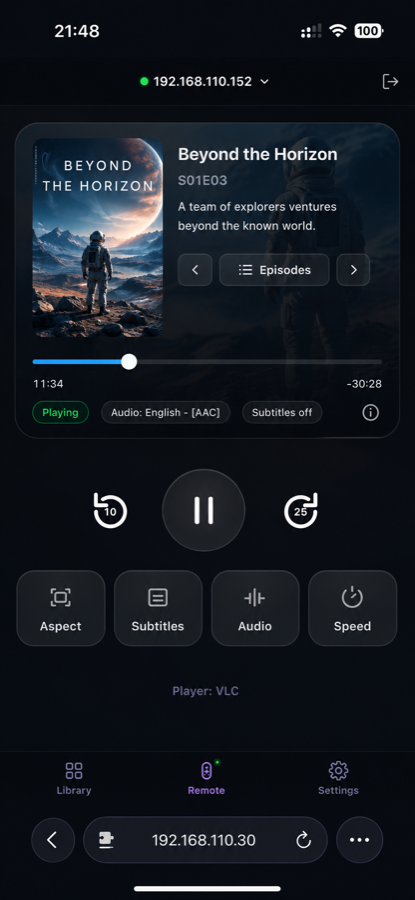Reload the page in the browser bar
This screenshot has height=900, width=415.
303,841
